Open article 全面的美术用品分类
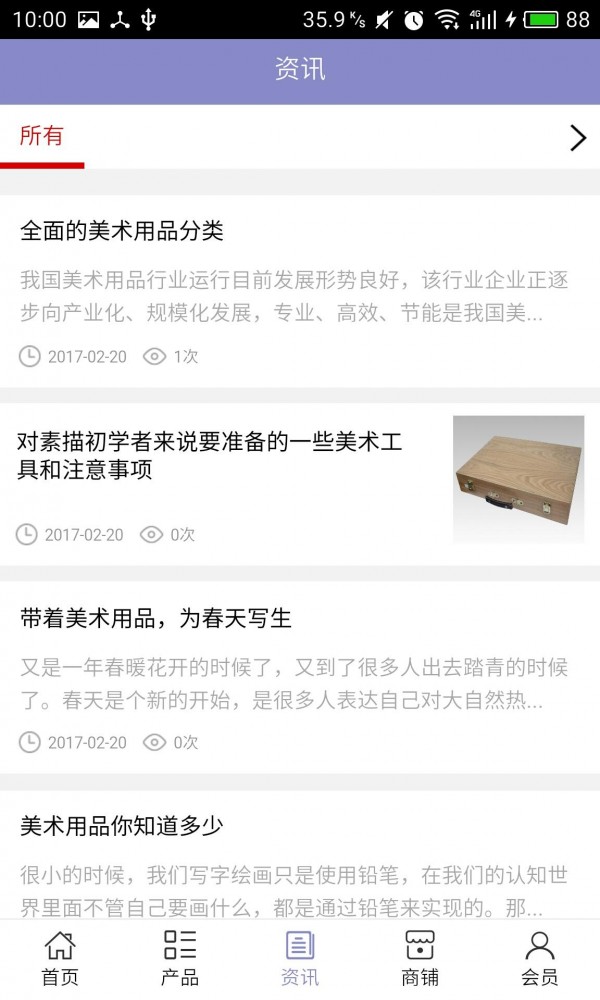 [x=122, y=232]
